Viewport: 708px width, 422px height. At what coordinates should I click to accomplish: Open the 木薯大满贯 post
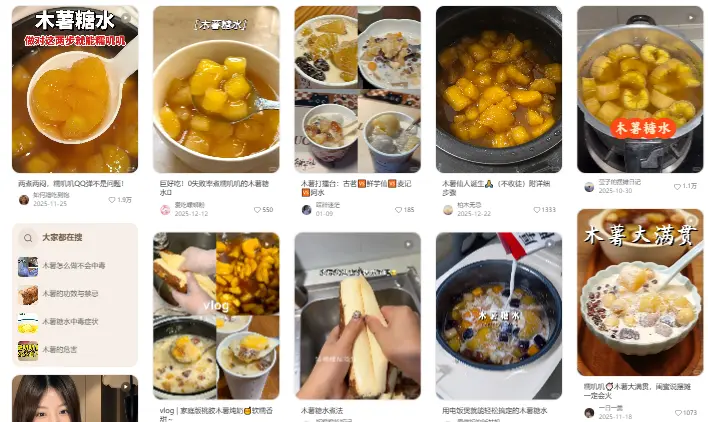click(x=640, y=292)
